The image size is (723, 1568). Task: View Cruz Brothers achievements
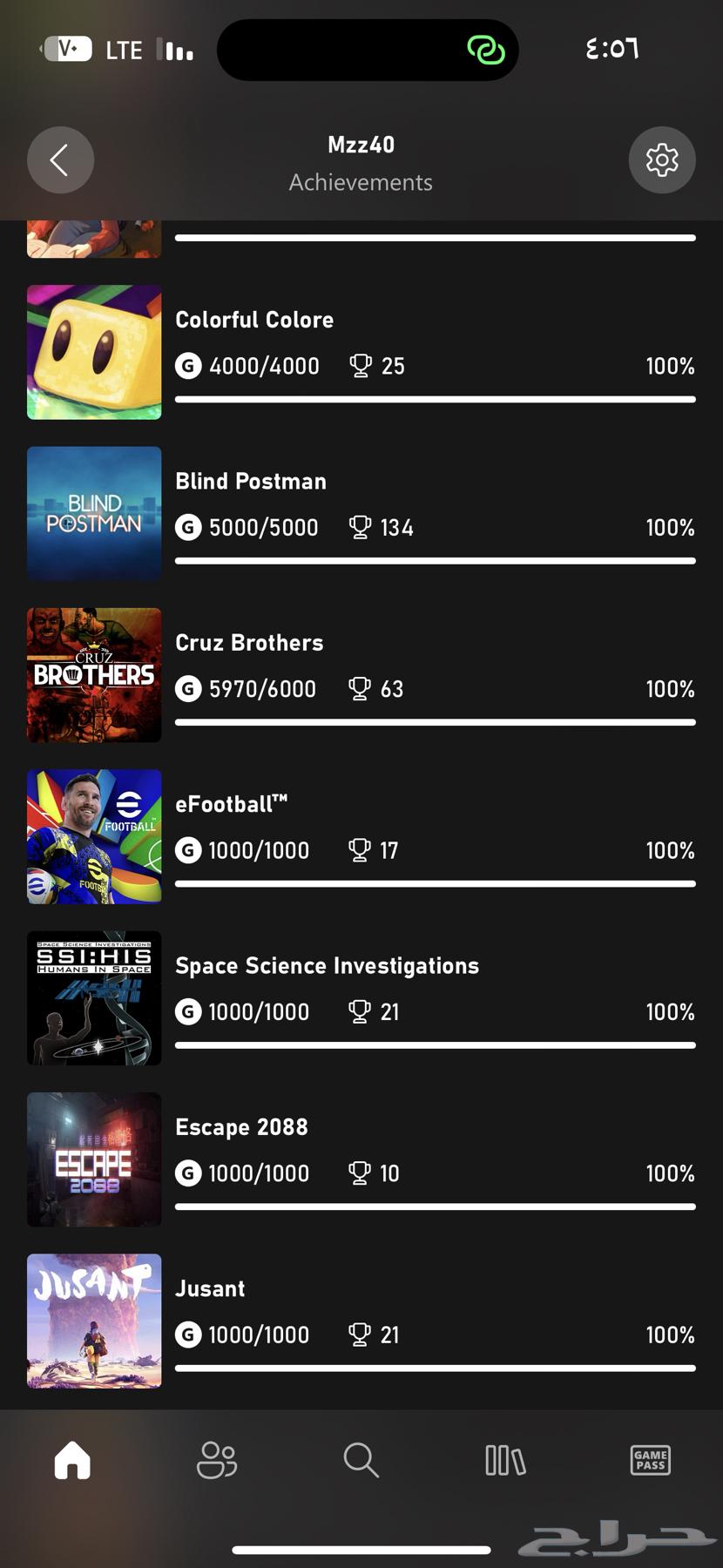tap(361, 675)
